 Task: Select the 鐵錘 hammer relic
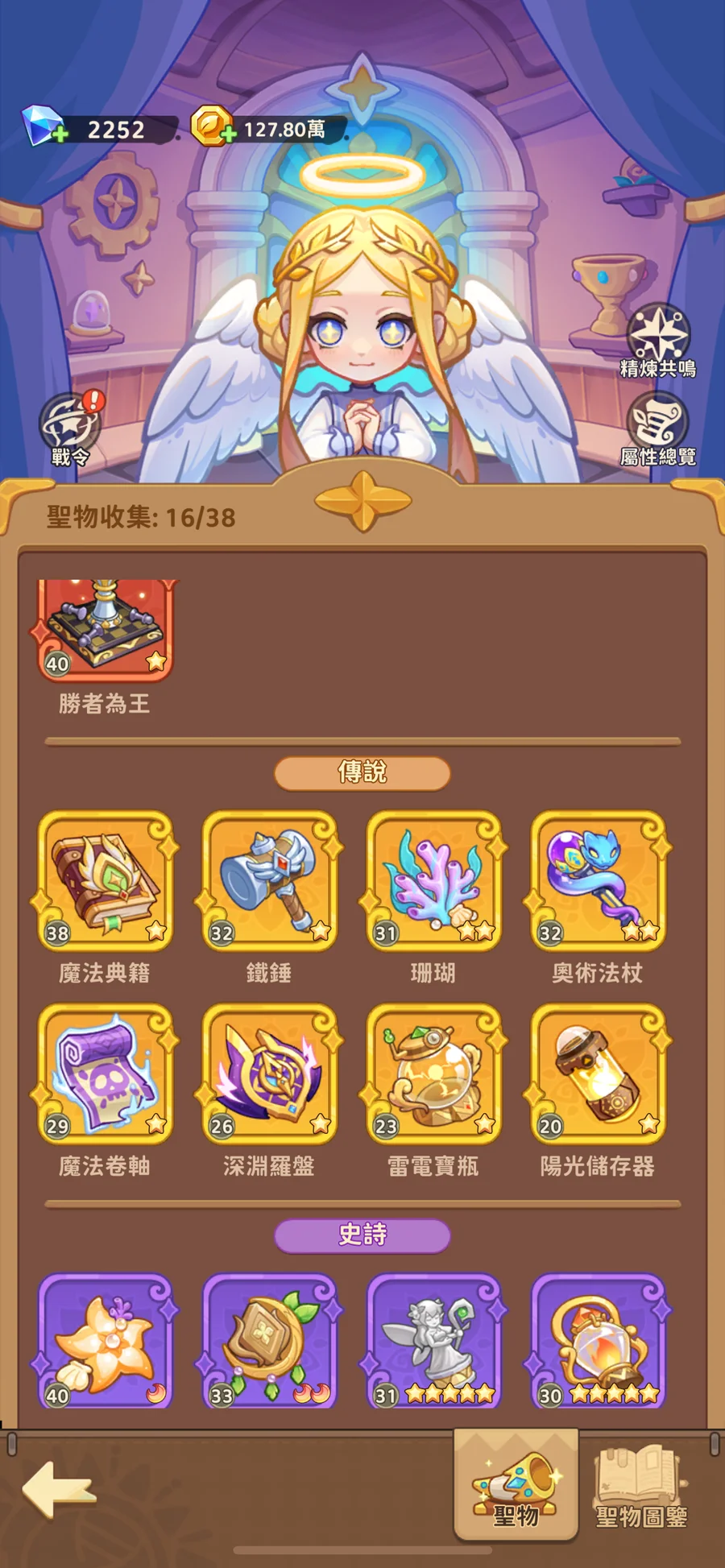tap(269, 880)
